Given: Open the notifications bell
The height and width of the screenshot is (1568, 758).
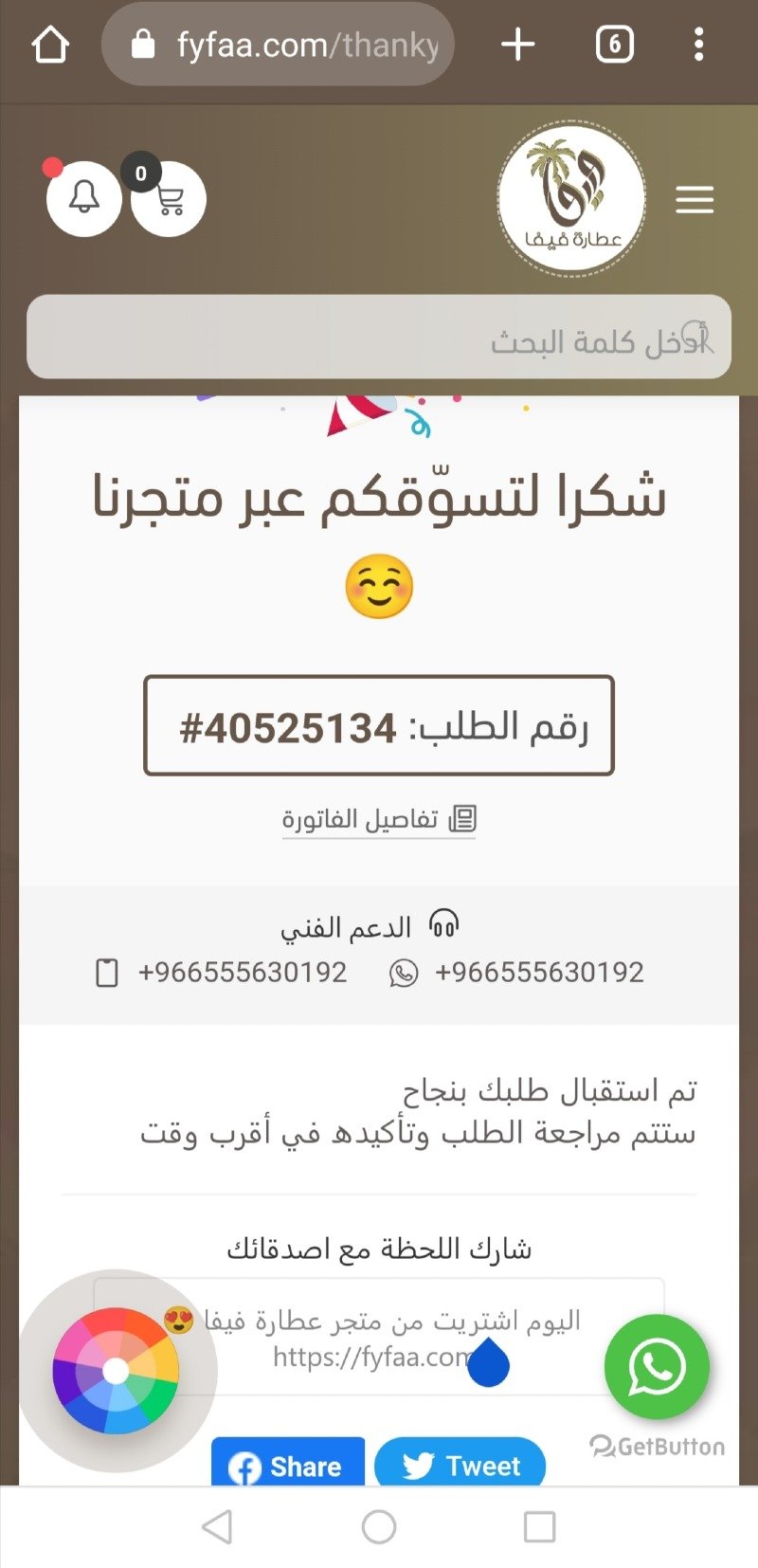Looking at the screenshot, I should click(83, 196).
